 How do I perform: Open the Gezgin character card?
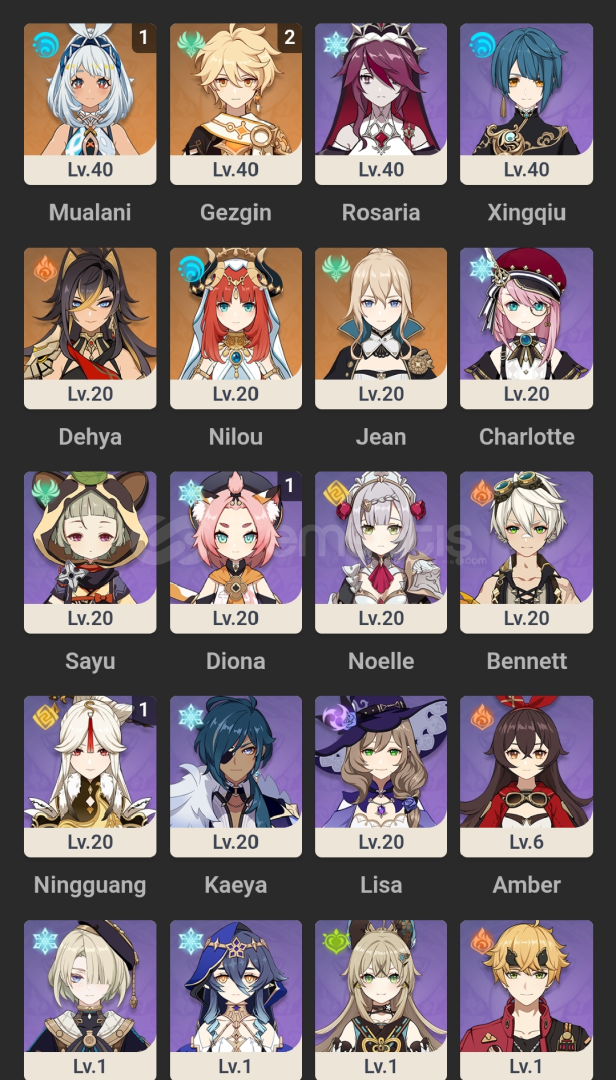(x=236, y=103)
